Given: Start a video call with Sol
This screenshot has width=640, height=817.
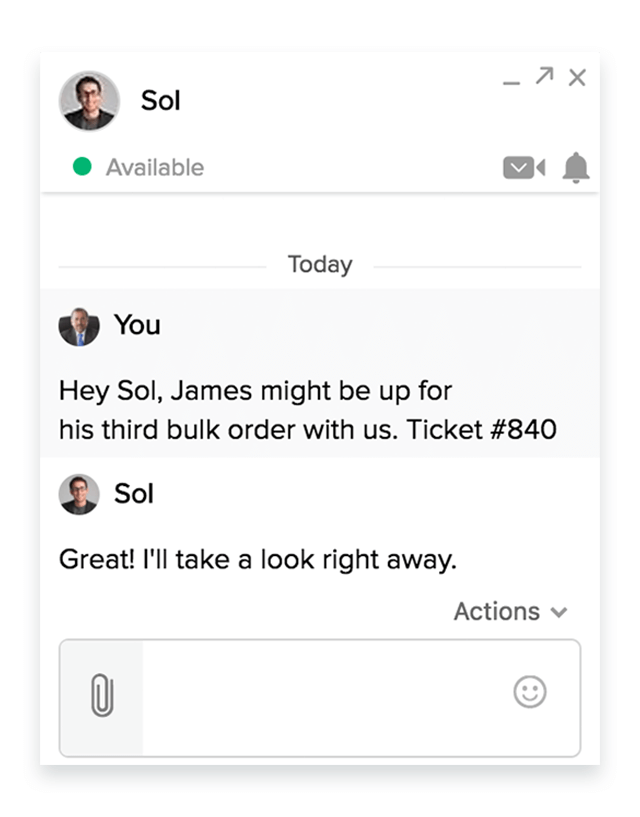Looking at the screenshot, I should 524,168.
